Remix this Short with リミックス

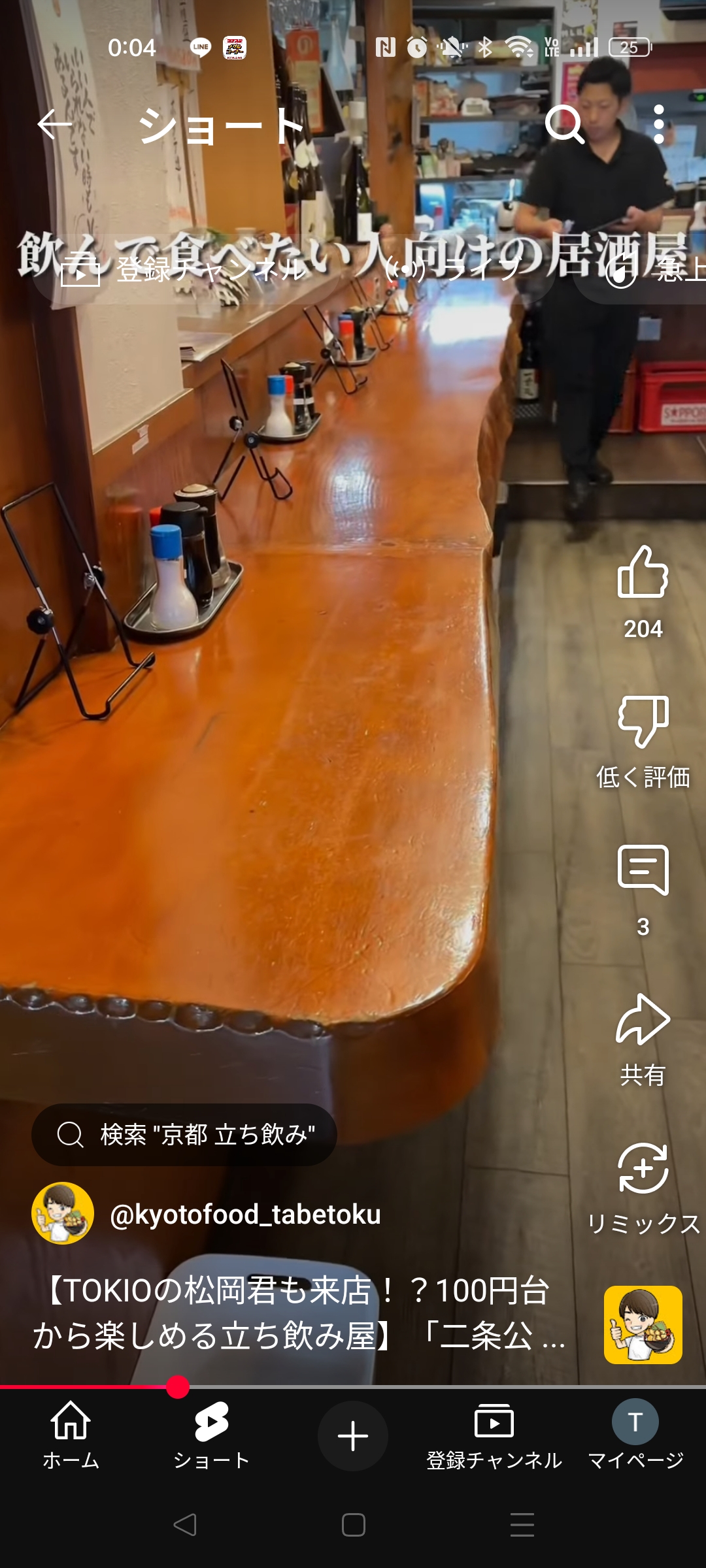coord(643,1169)
